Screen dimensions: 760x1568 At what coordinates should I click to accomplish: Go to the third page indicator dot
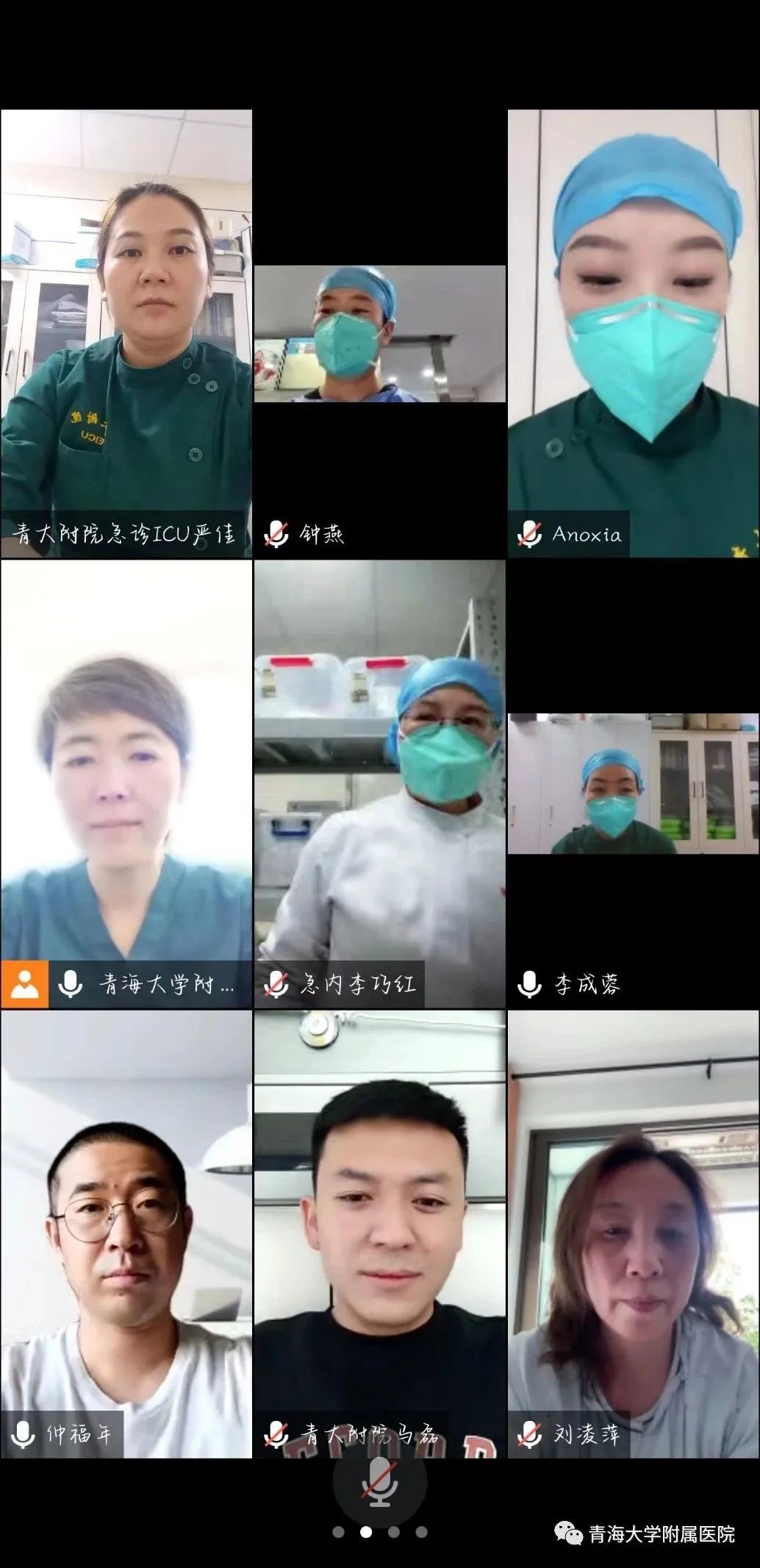pyautogui.click(x=394, y=1532)
